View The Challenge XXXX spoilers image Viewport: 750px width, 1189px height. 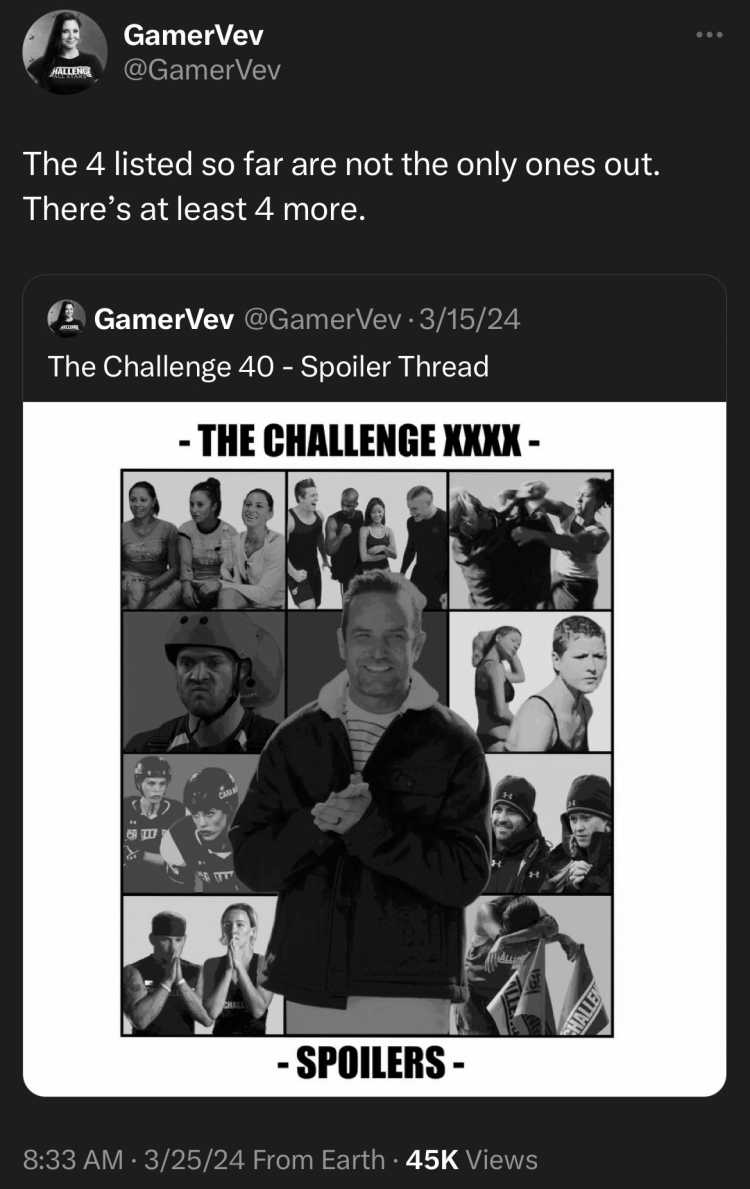[374, 748]
